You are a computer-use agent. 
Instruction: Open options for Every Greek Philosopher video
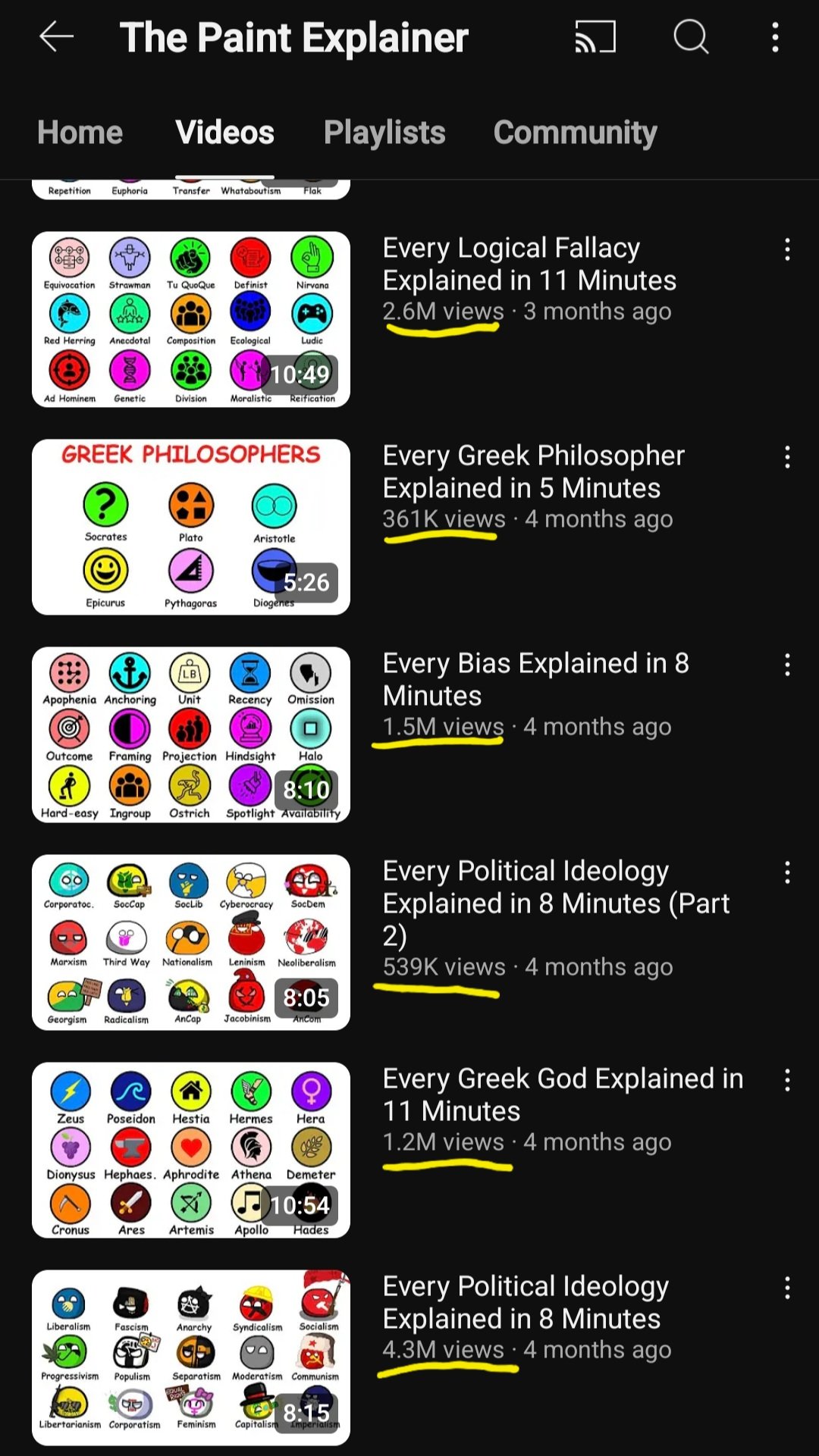(787, 457)
